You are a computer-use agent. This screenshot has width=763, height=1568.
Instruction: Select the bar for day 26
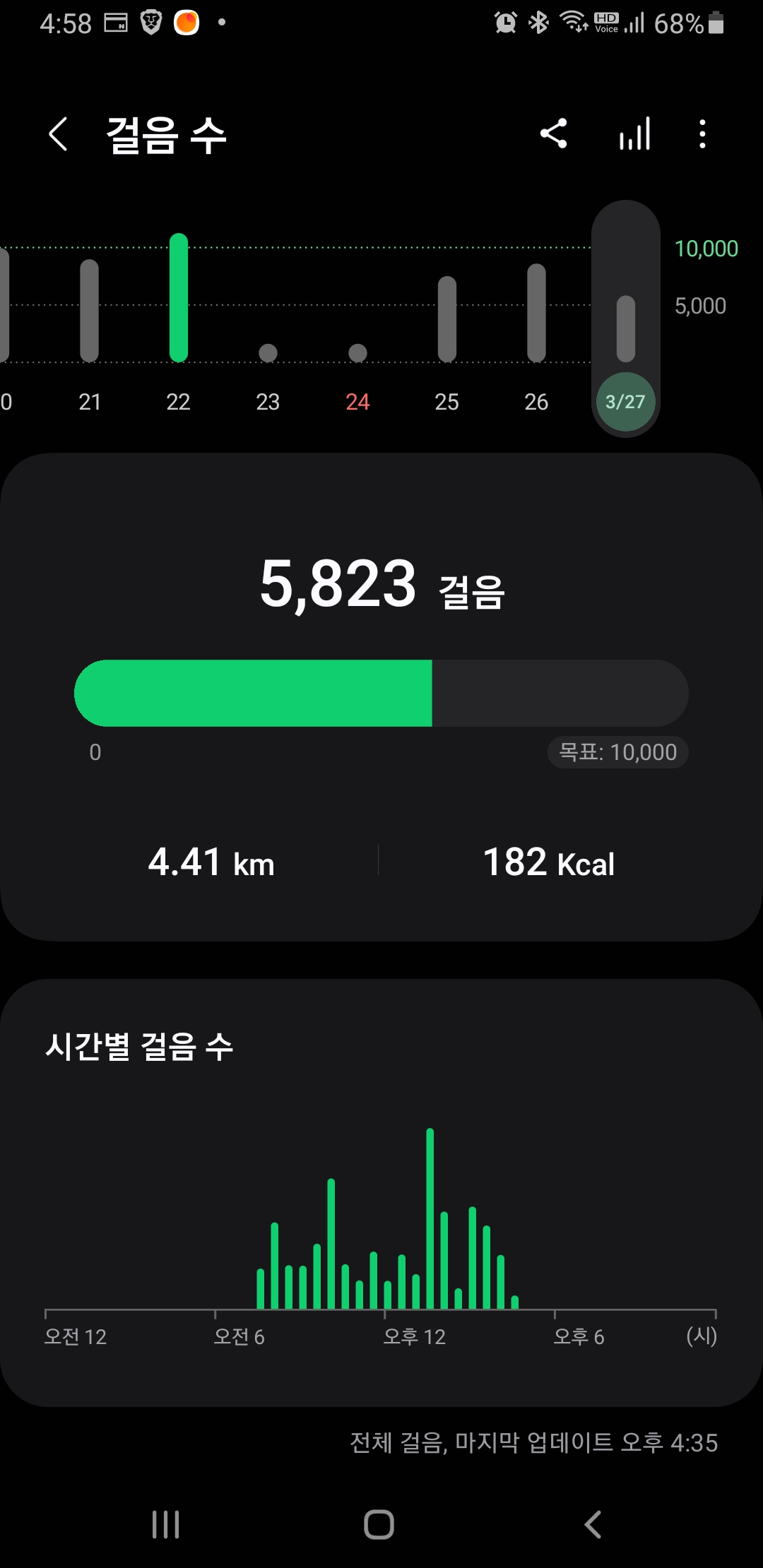click(x=536, y=313)
